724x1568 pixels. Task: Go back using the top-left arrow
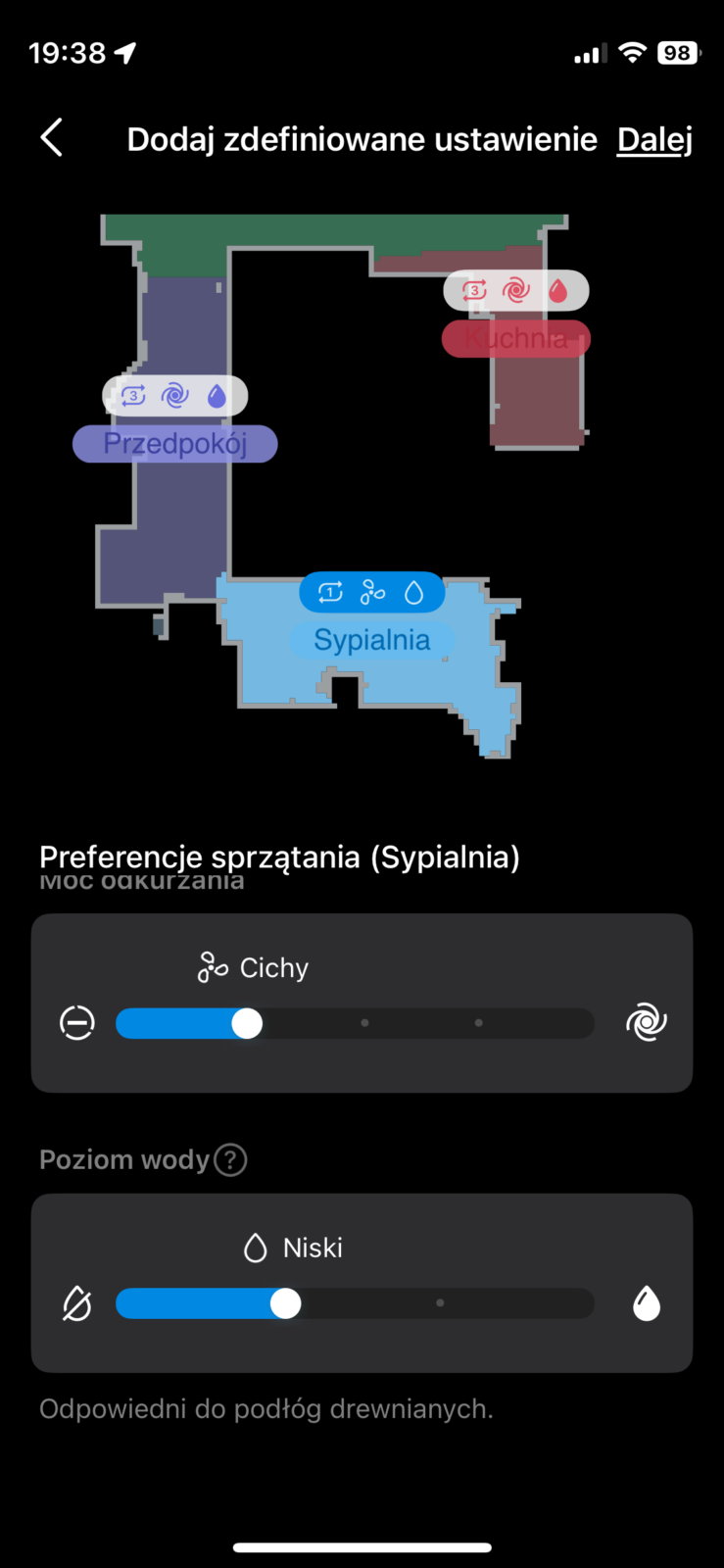pyautogui.click(x=52, y=138)
